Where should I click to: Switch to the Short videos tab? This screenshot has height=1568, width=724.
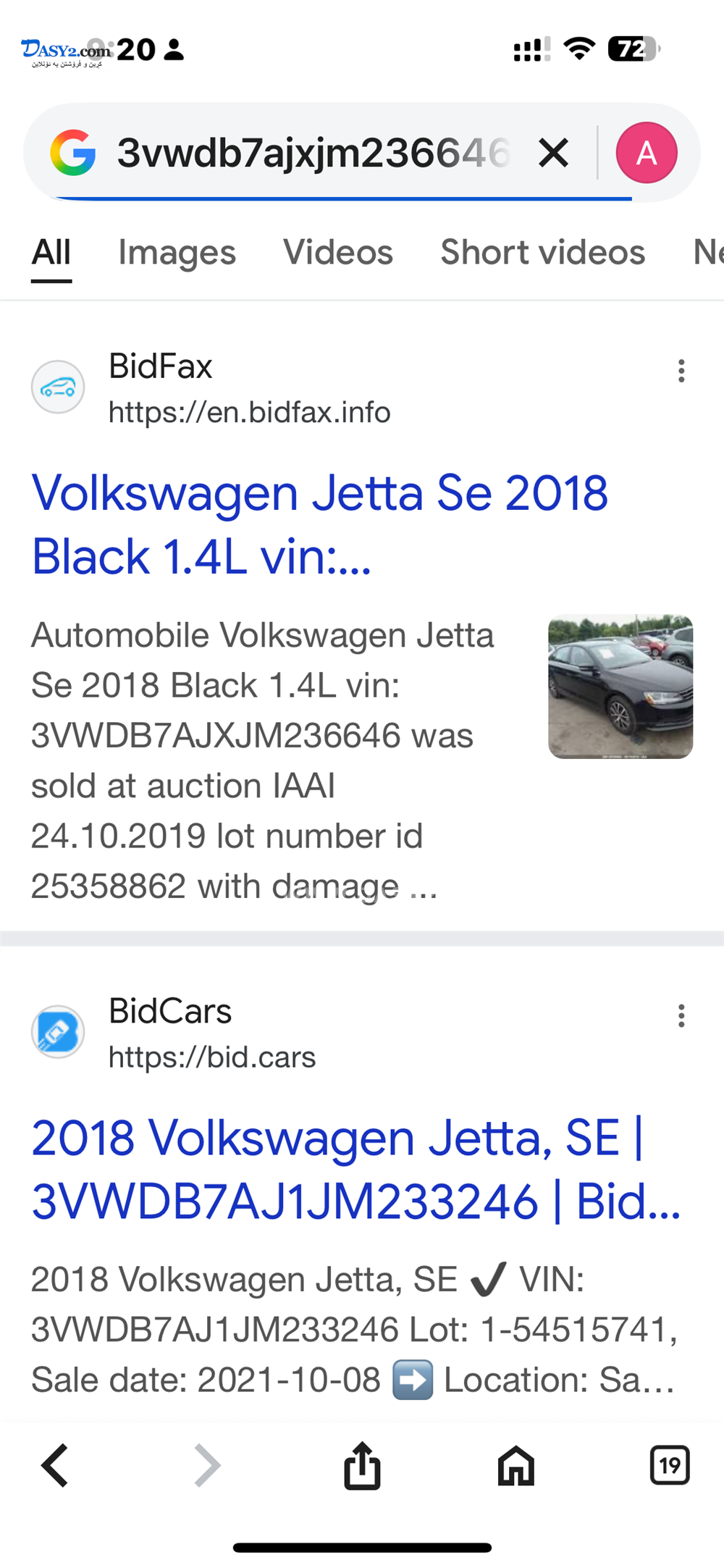click(543, 252)
